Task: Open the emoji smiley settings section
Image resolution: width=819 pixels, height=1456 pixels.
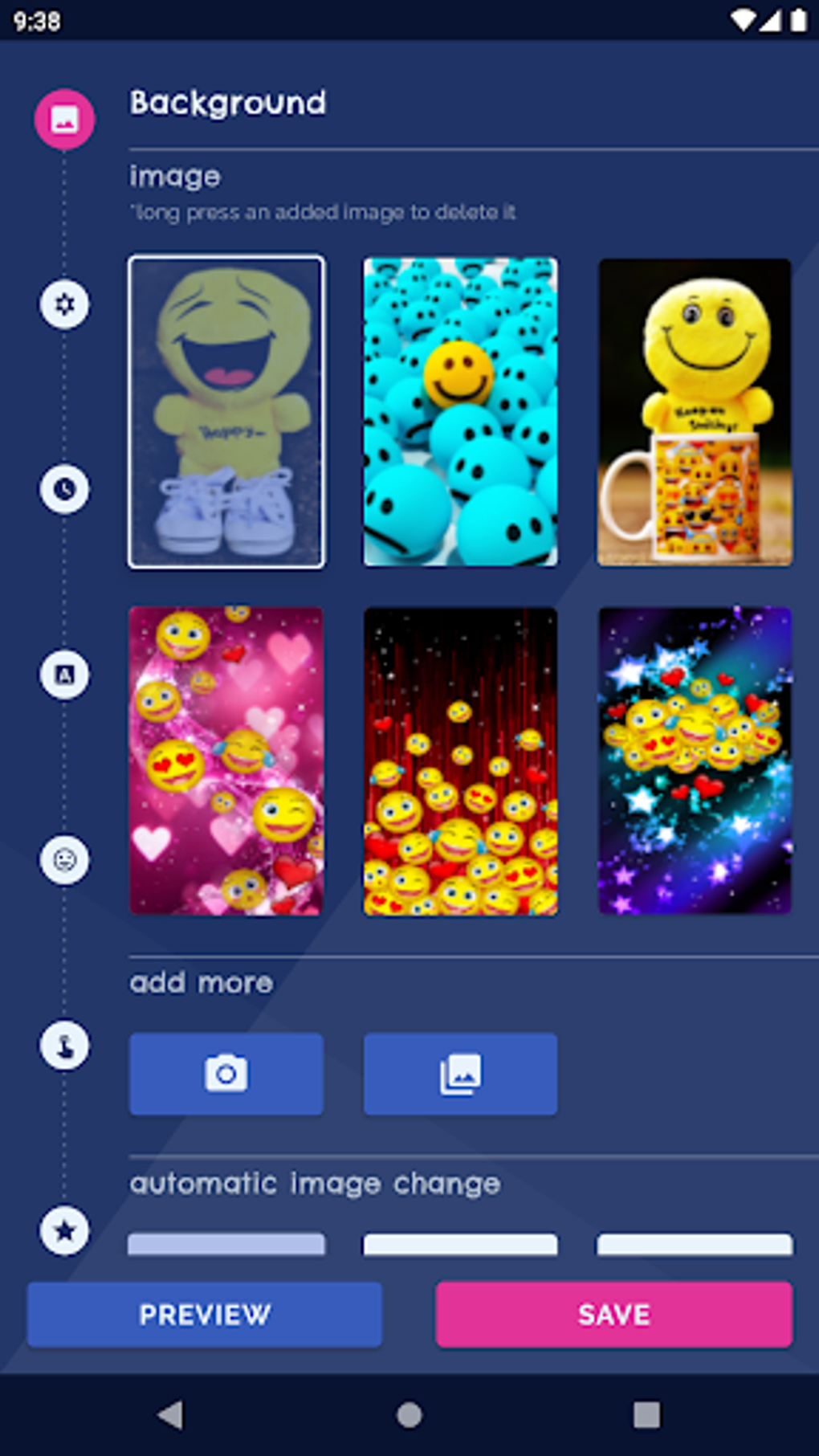Action: point(64,858)
